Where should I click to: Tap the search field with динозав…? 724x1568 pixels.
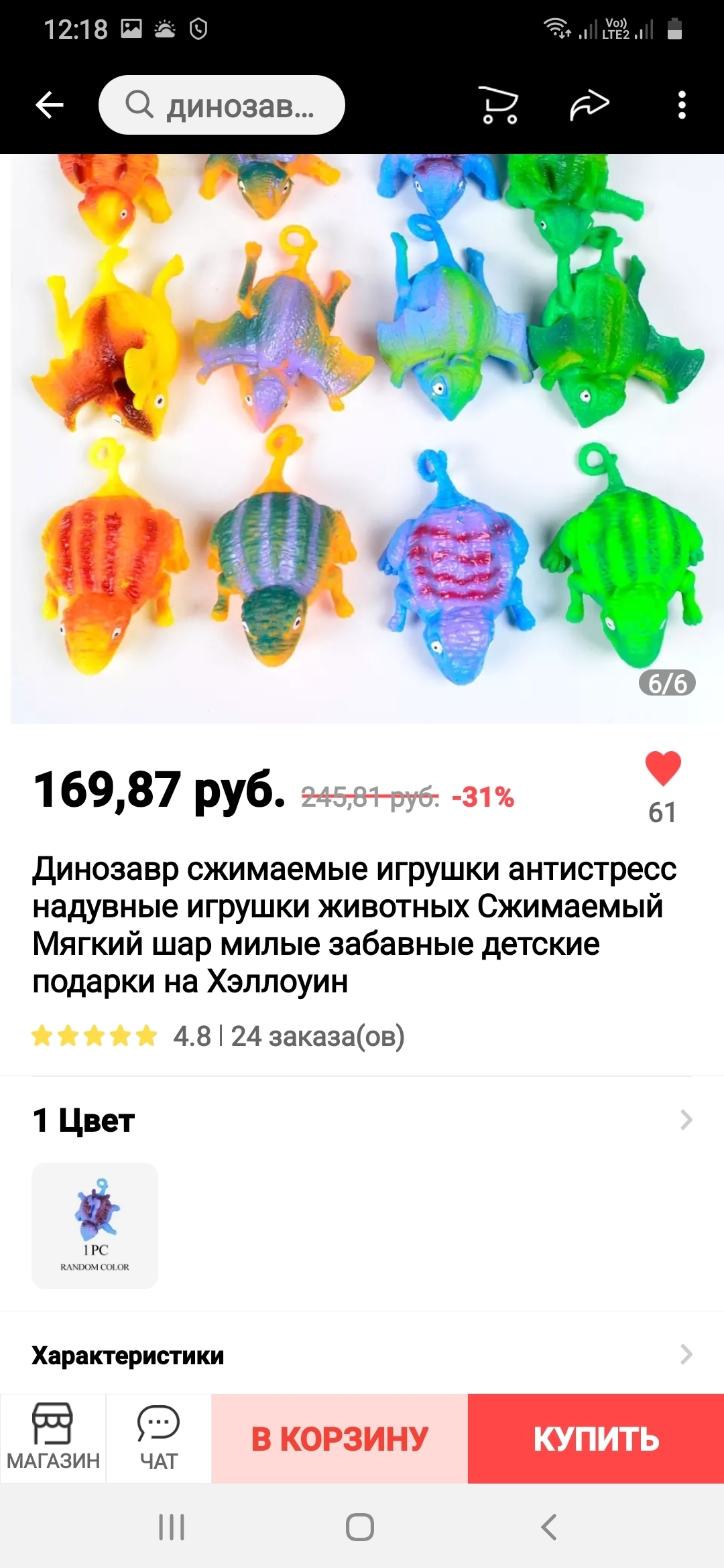click(x=221, y=105)
